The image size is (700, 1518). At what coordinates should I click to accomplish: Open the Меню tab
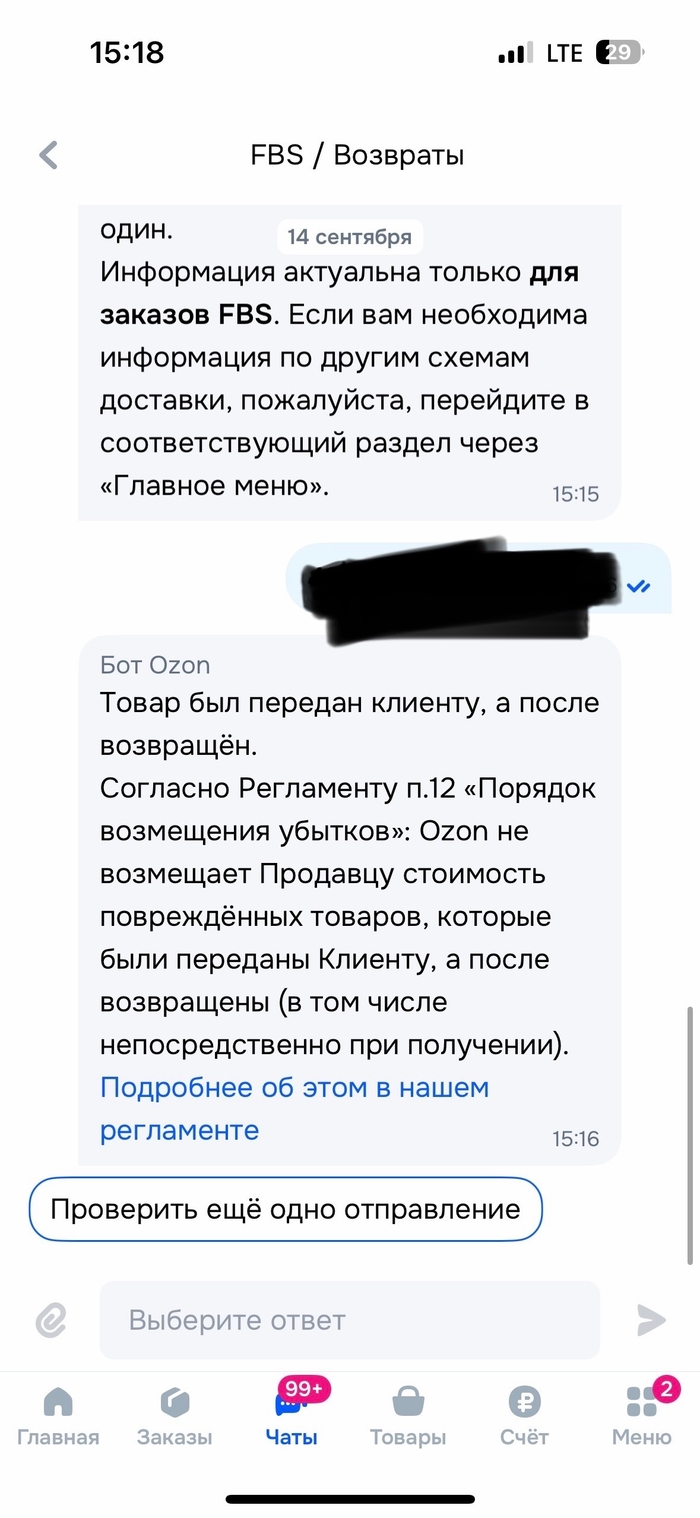[642, 1416]
